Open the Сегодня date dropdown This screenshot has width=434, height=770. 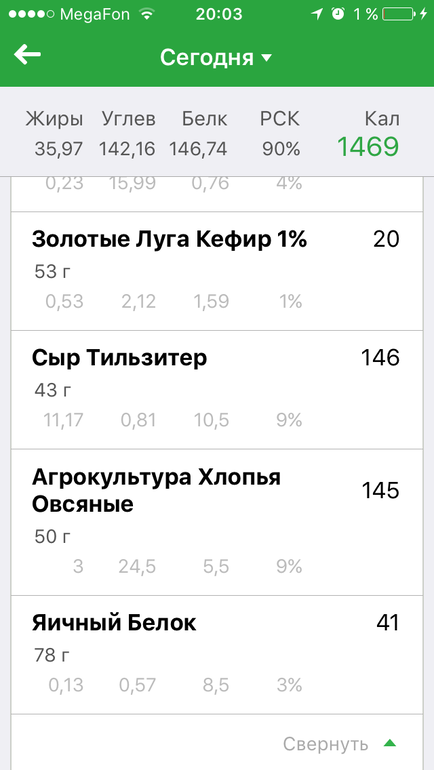[216, 57]
